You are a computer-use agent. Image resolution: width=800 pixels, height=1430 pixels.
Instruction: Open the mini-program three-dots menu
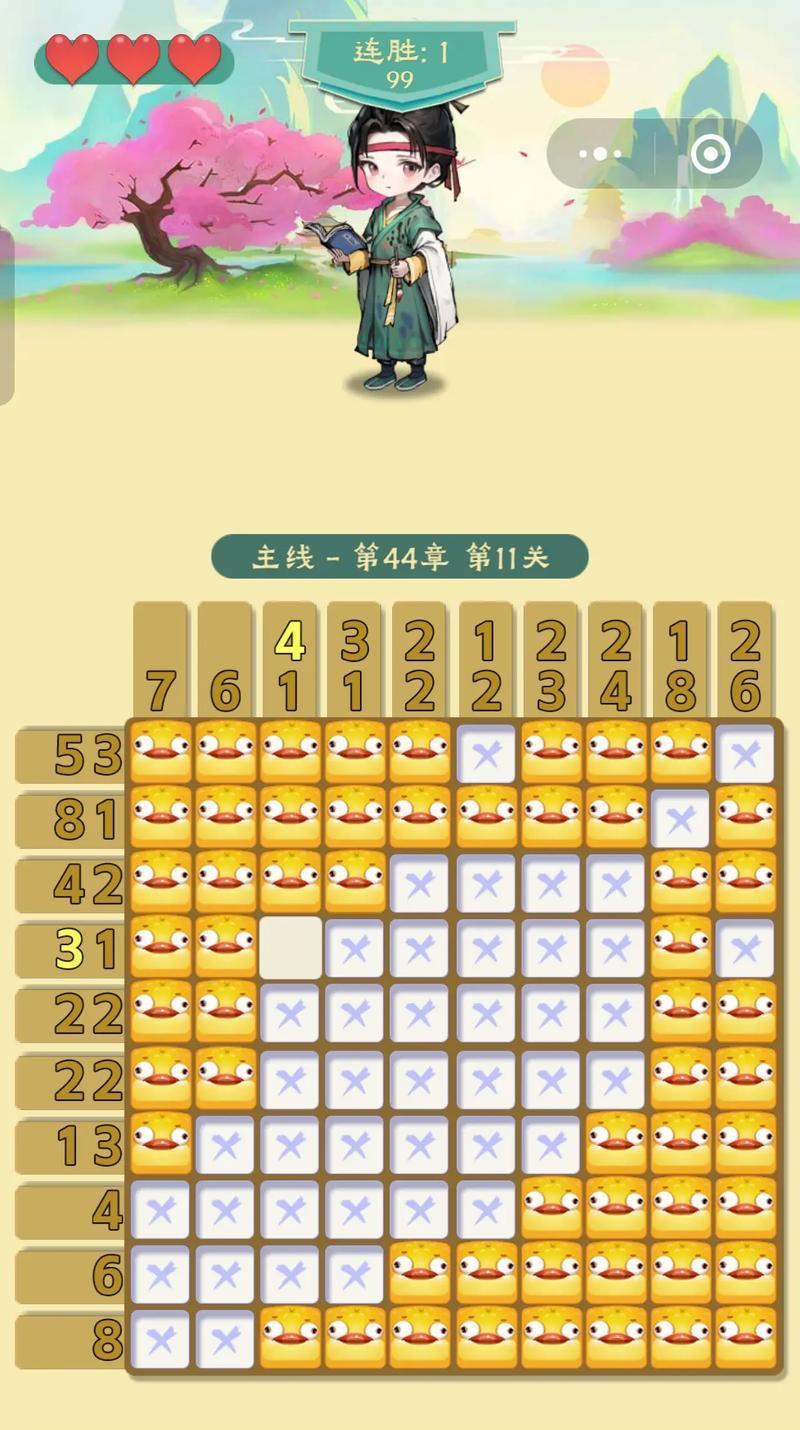tap(600, 154)
